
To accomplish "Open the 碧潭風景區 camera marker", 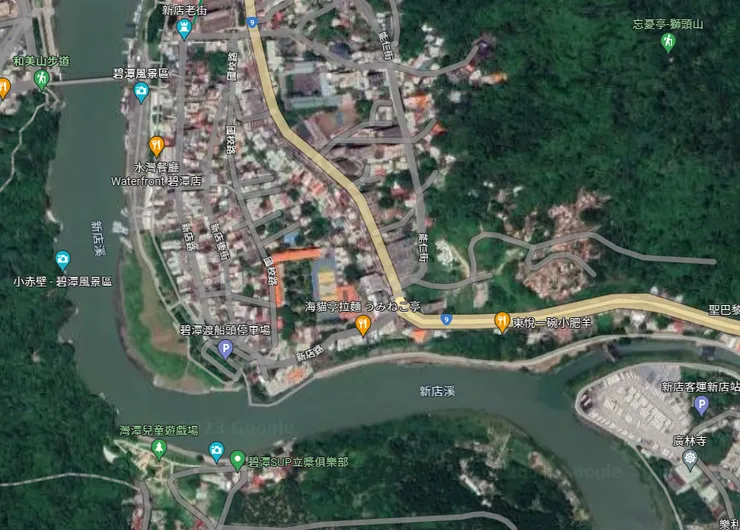I will 141,92.
